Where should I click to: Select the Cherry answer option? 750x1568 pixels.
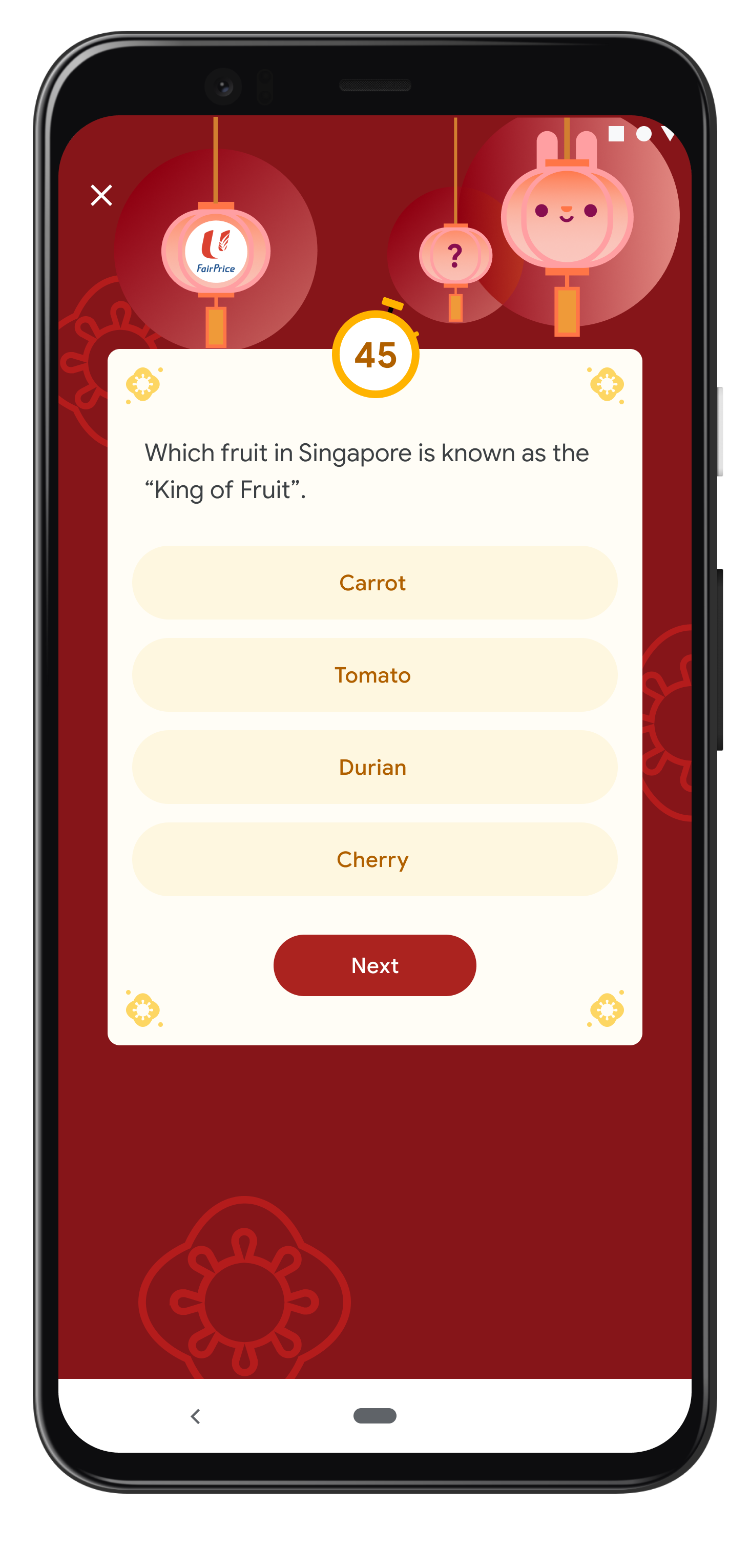point(374,859)
